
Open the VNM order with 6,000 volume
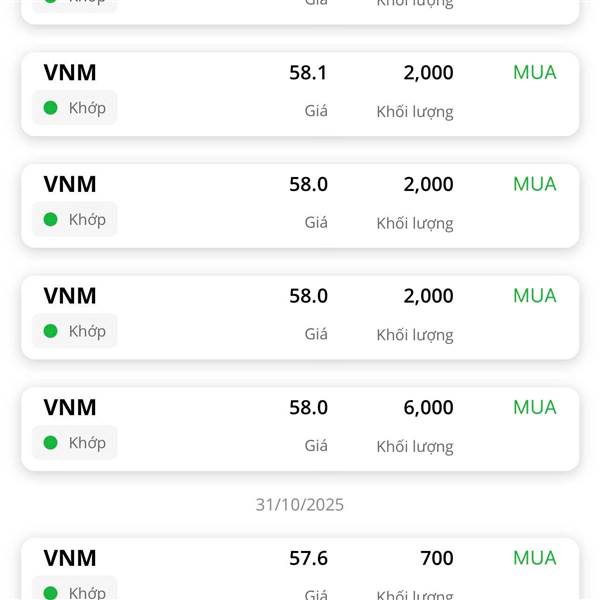300,428
